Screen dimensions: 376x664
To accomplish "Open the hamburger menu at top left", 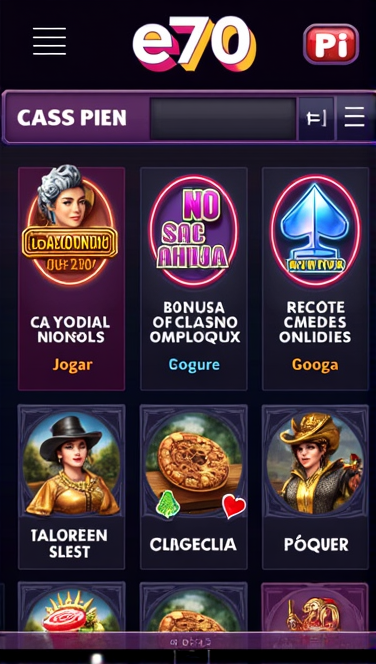I will pyautogui.click(x=50, y=41).
